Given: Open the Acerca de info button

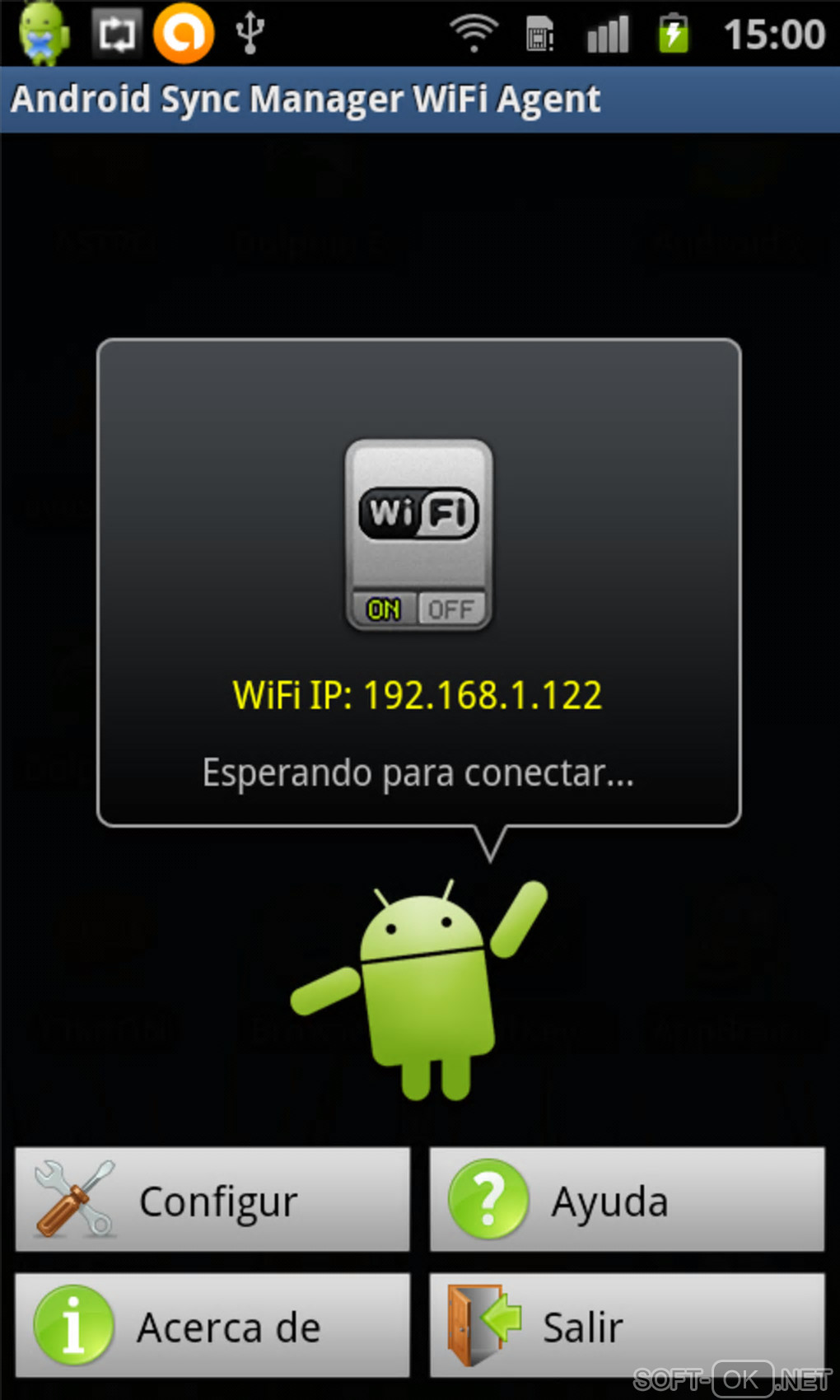Looking at the screenshot, I should click(212, 1325).
